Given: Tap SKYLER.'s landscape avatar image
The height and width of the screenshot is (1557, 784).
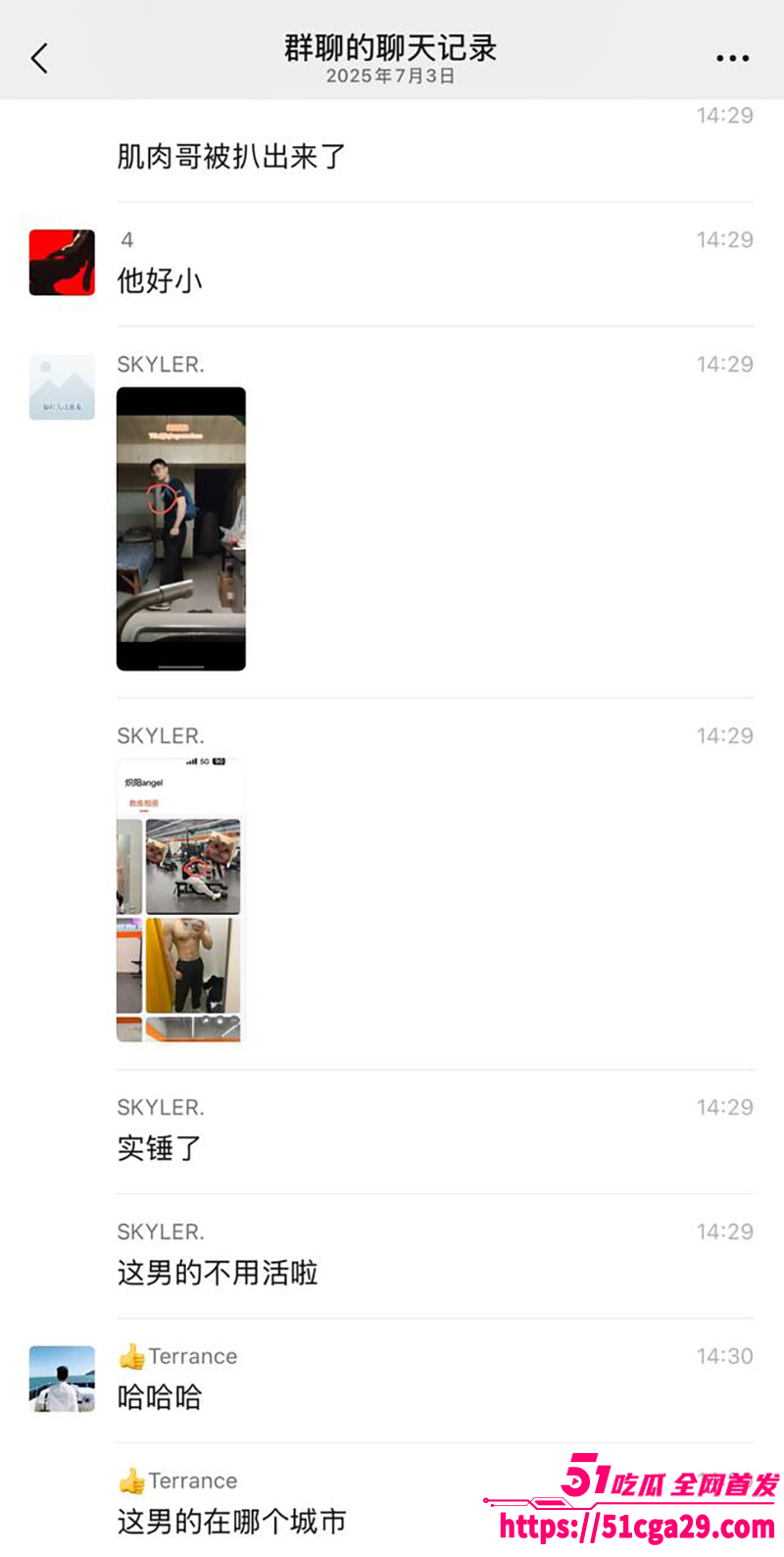Looking at the screenshot, I should (x=61, y=385).
